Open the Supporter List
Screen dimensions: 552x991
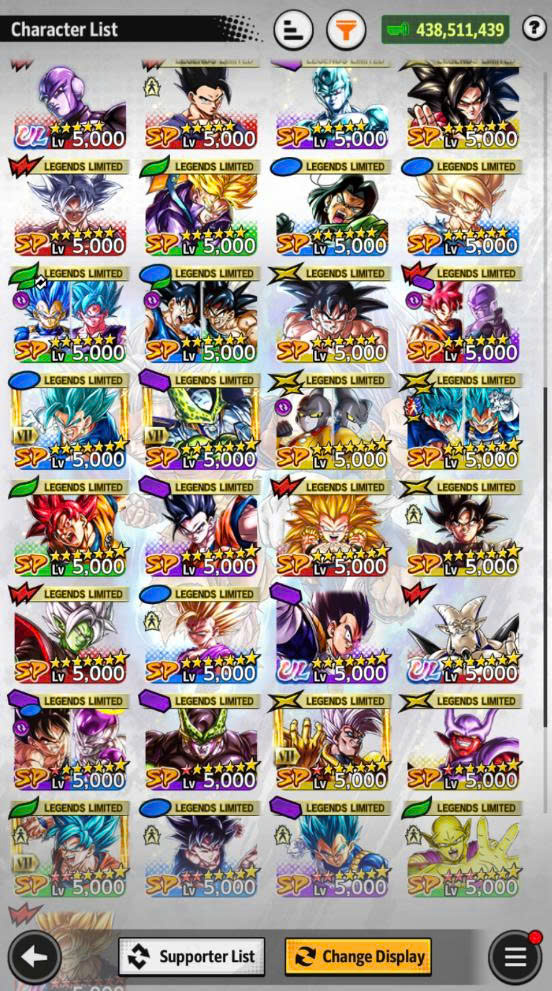coord(192,956)
